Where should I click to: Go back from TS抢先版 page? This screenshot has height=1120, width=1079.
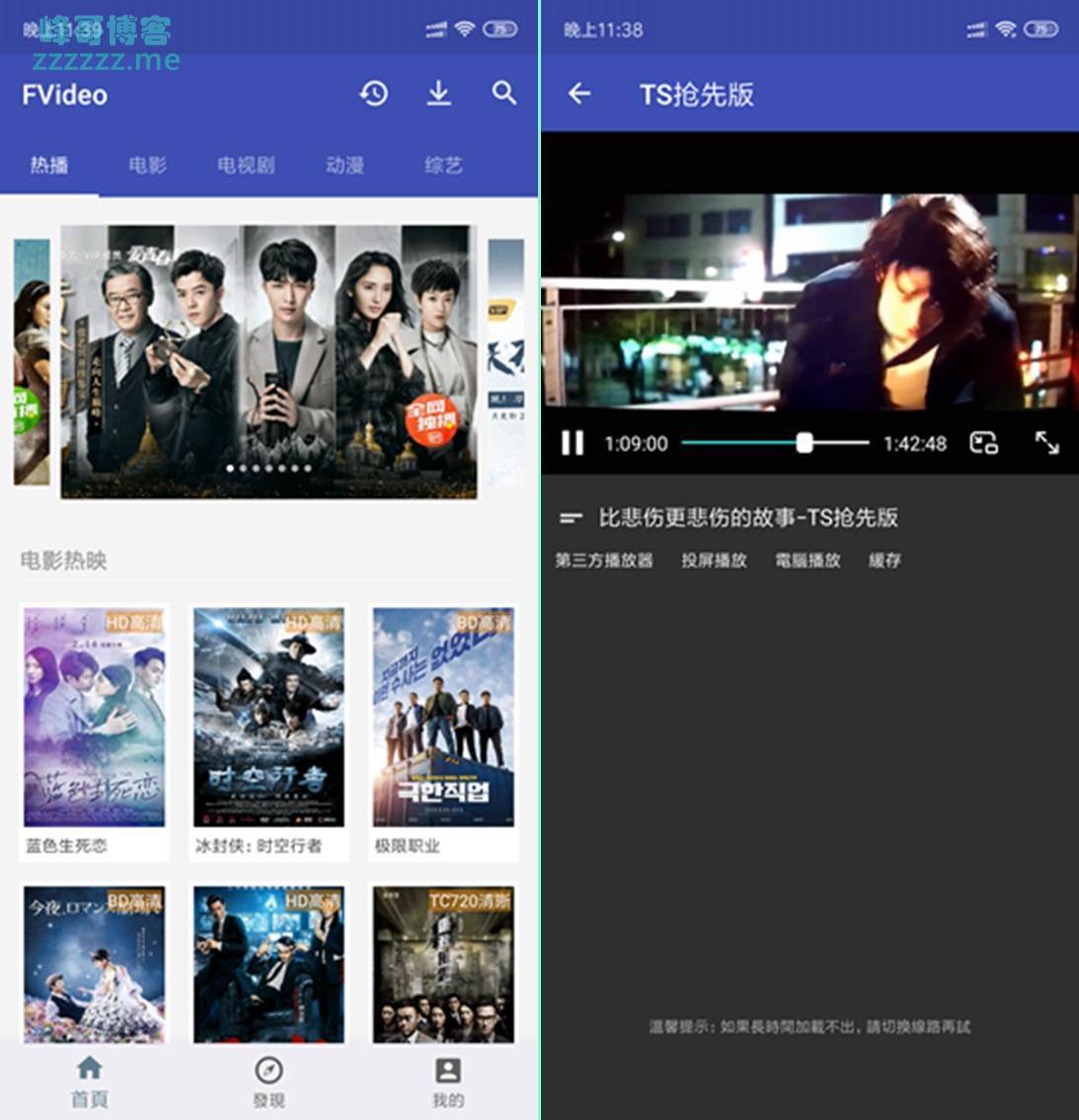click(x=579, y=94)
